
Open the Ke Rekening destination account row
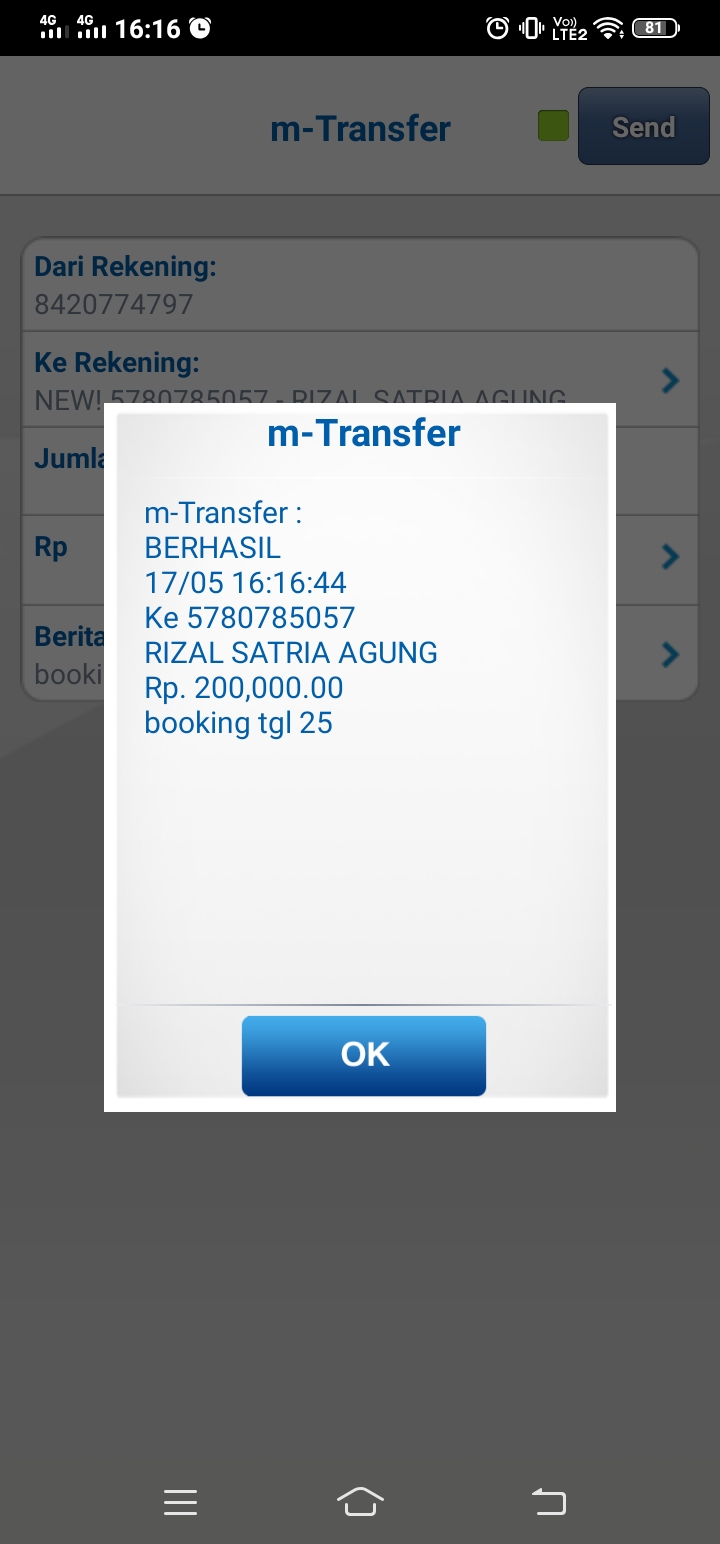pyautogui.click(x=669, y=380)
